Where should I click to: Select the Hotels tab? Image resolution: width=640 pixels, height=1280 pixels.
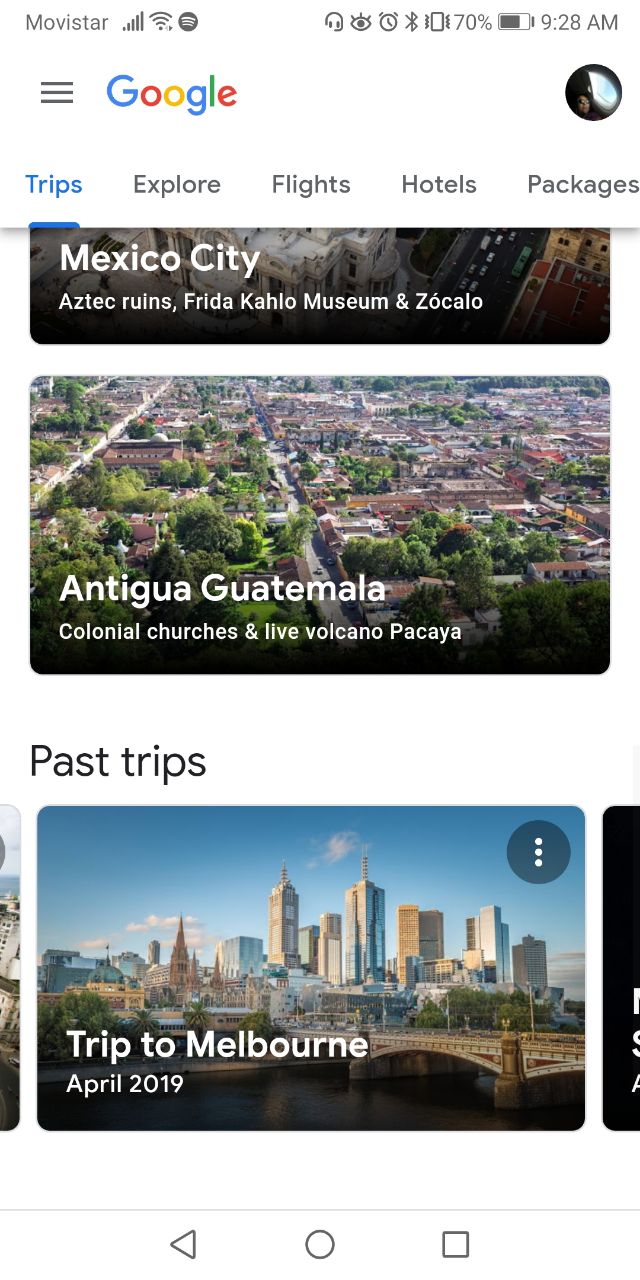click(439, 185)
